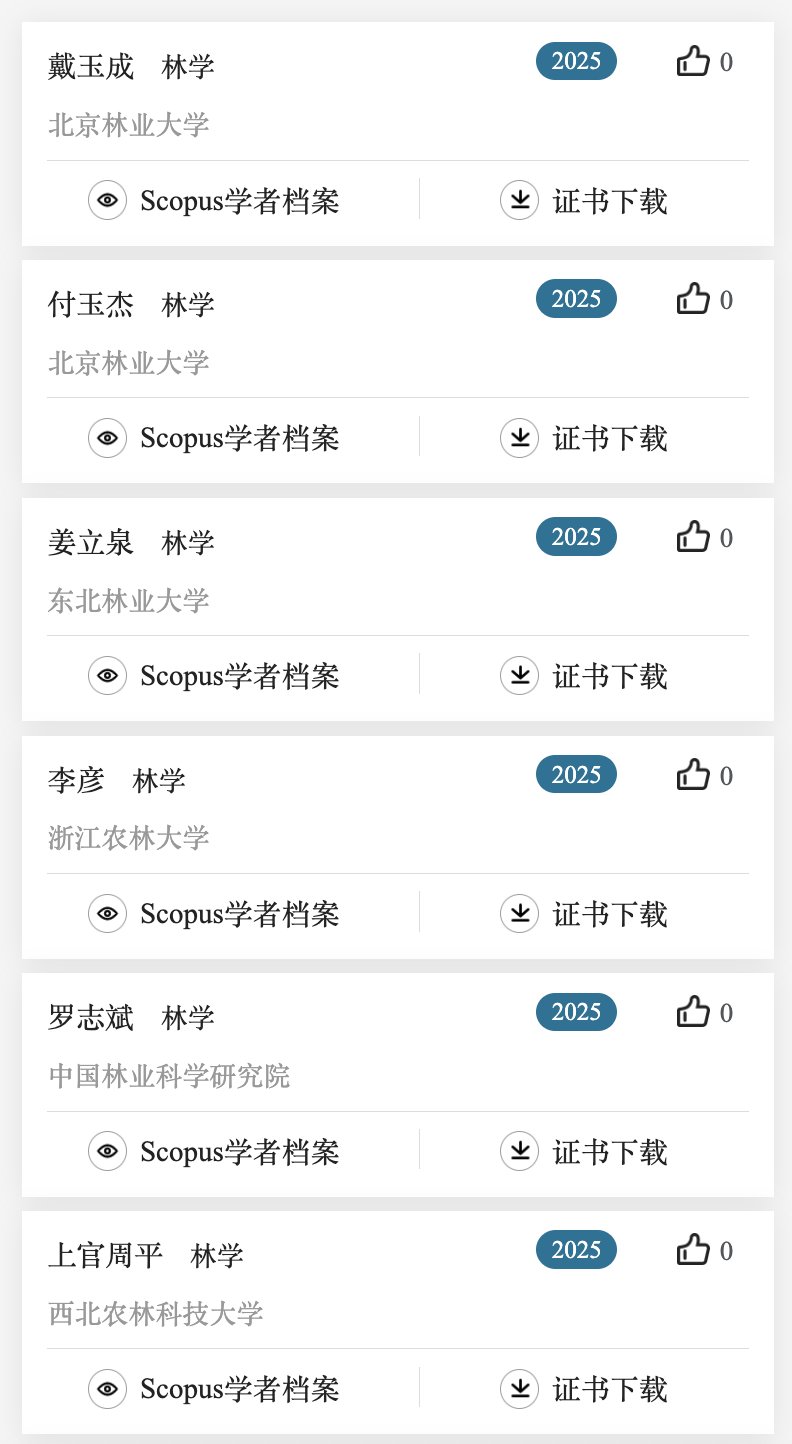This screenshot has height=1444, width=792.
Task: View 上官周平's Scopus学者档案
Action: [x=214, y=1389]
